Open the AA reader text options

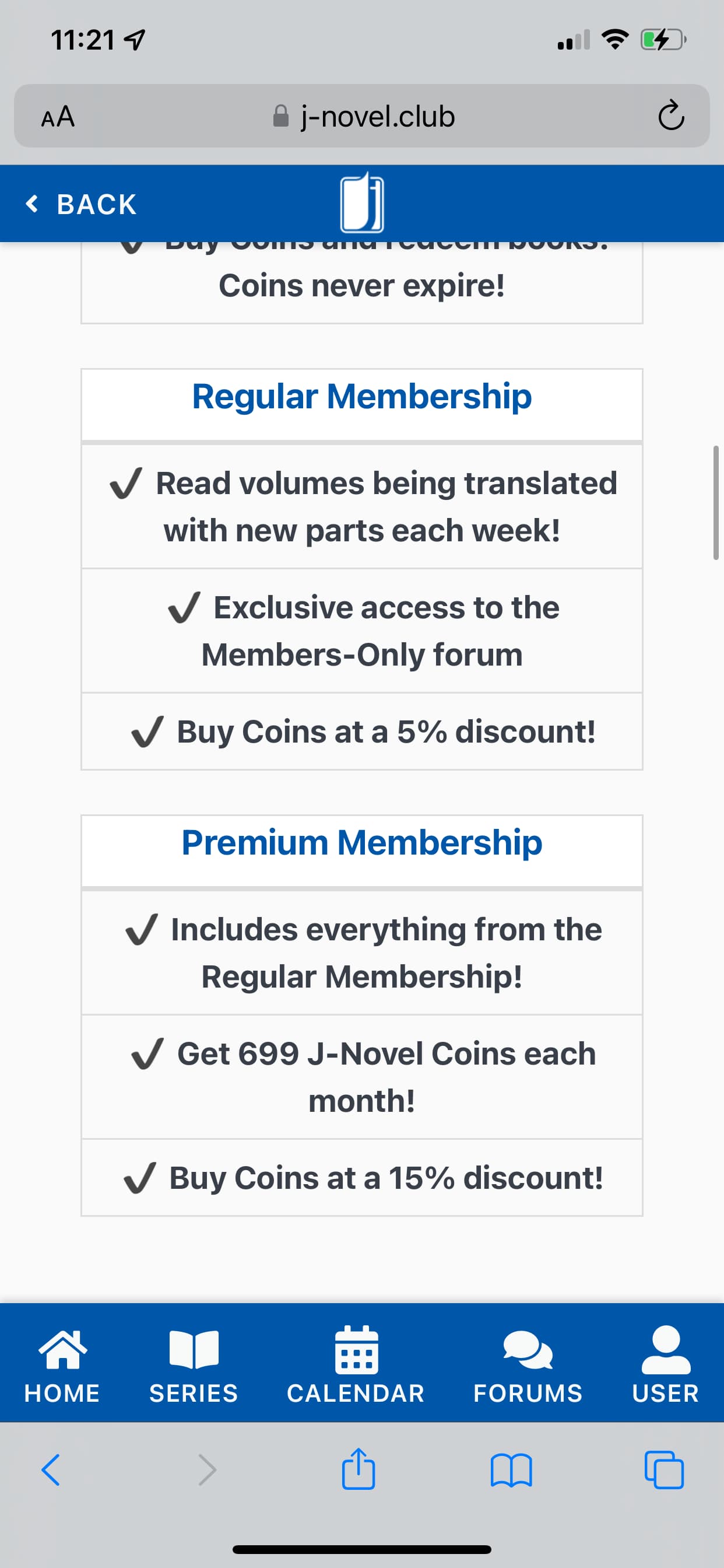(58, 116)
